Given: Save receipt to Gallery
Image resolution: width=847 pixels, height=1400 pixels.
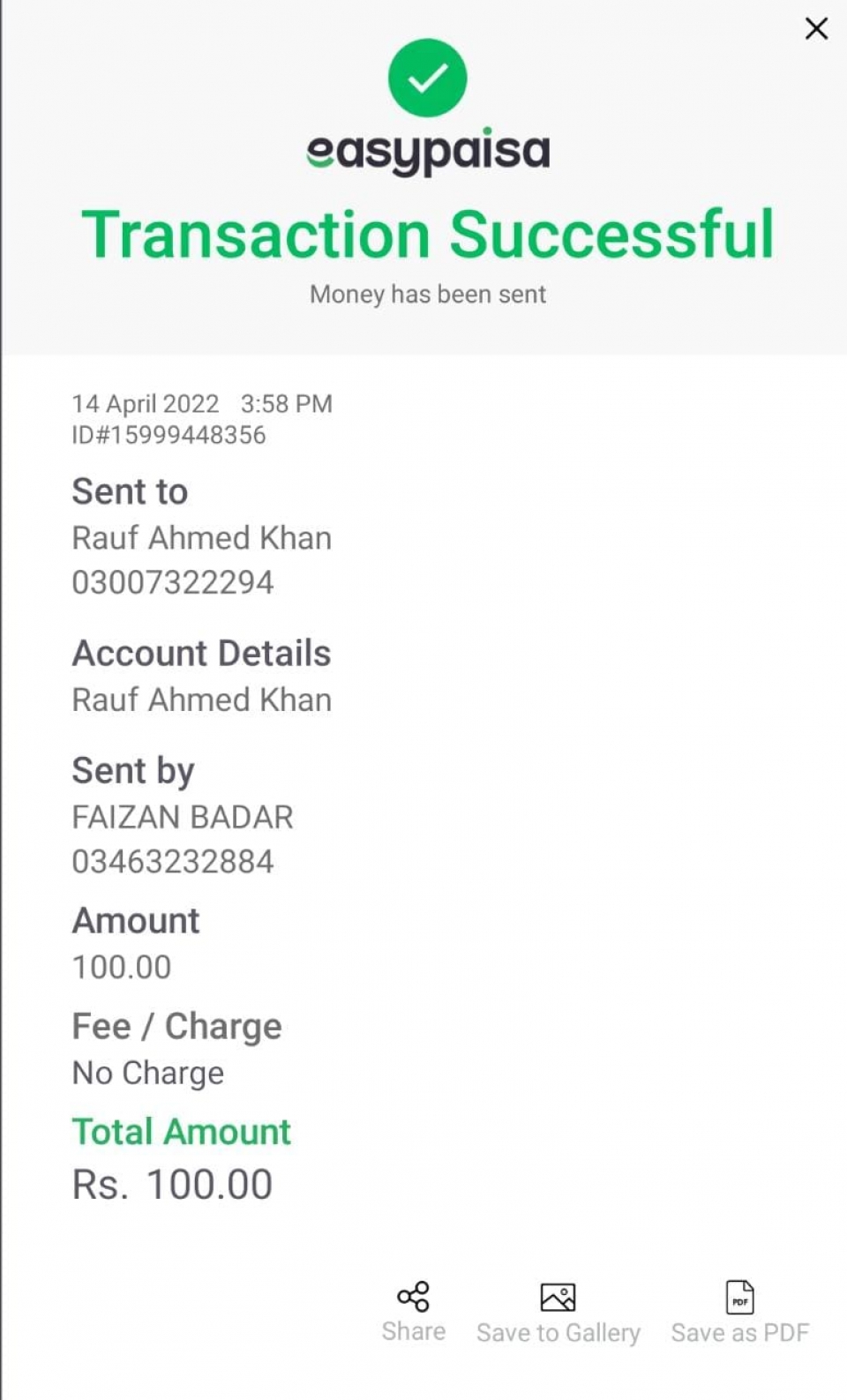Looking at the screenshot, I should click(558, 1313).
